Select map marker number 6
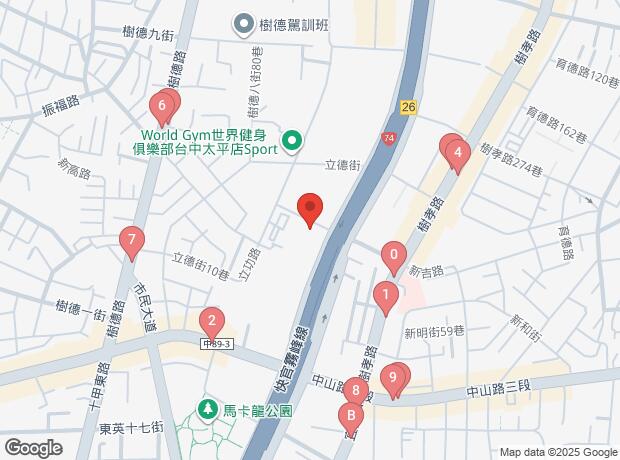The height and width of the screenshot is (460, 620). point(161,105)
